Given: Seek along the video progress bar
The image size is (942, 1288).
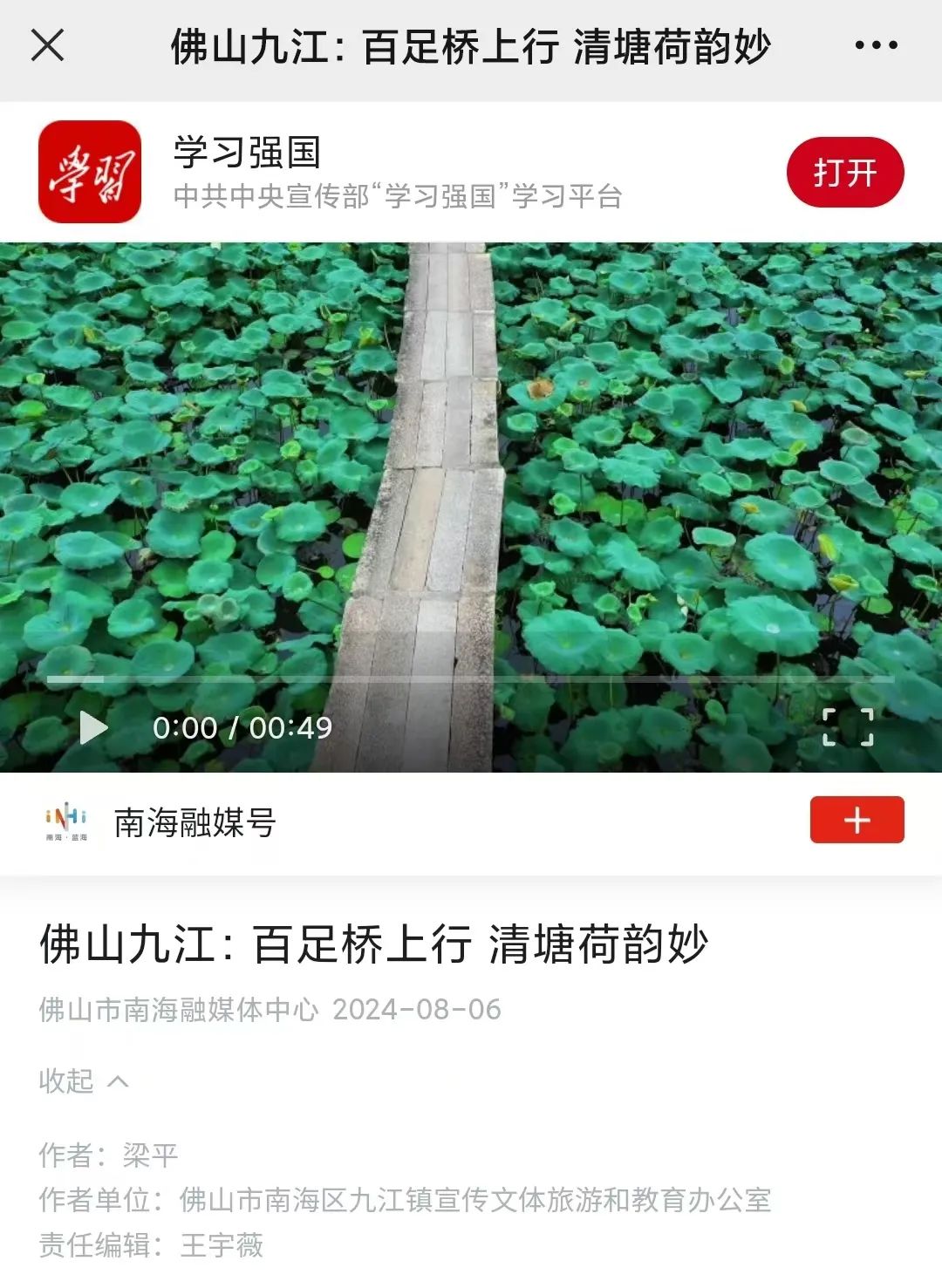Looking at the screenshot, I should [470, 678].
